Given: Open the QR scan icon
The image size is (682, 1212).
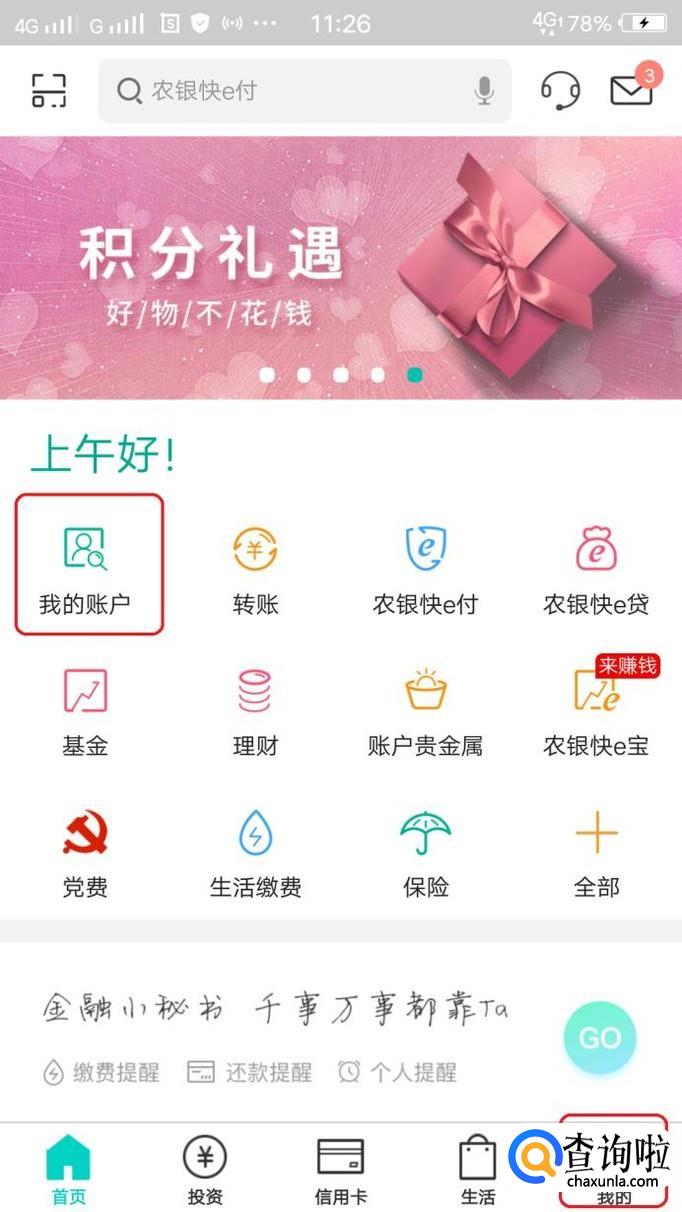Looking at the screenshot, I should pos(49,90).
